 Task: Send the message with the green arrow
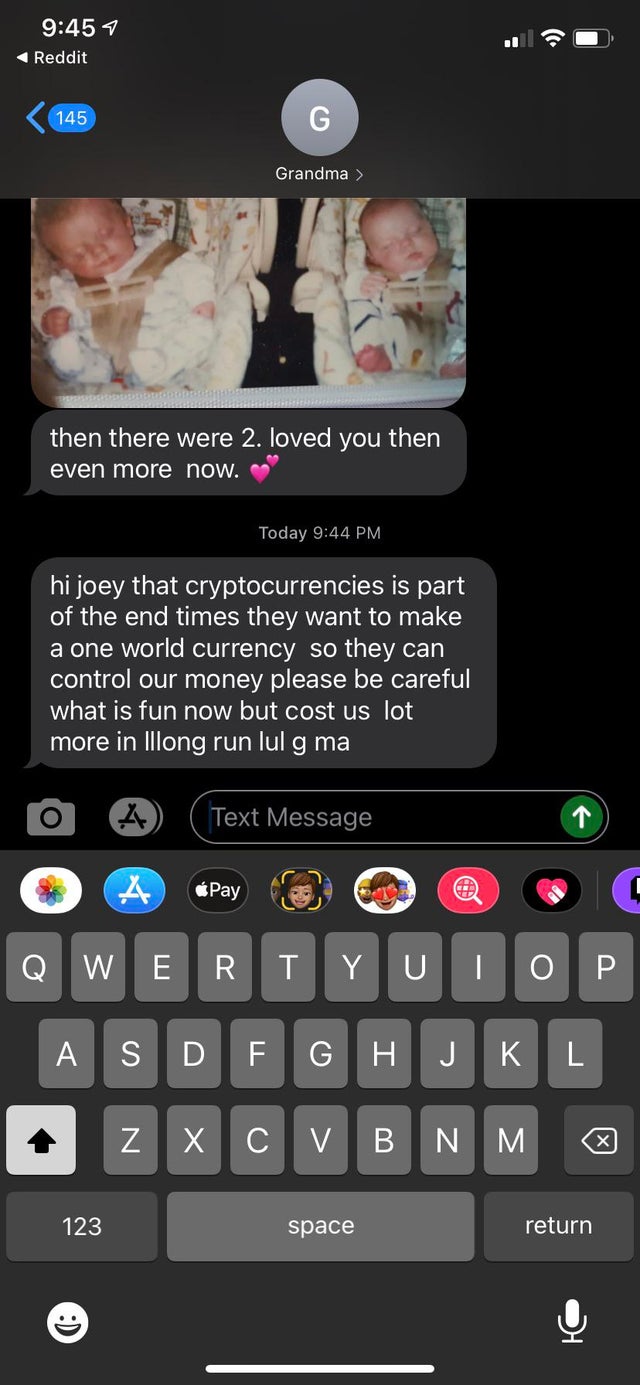[582, 817]
